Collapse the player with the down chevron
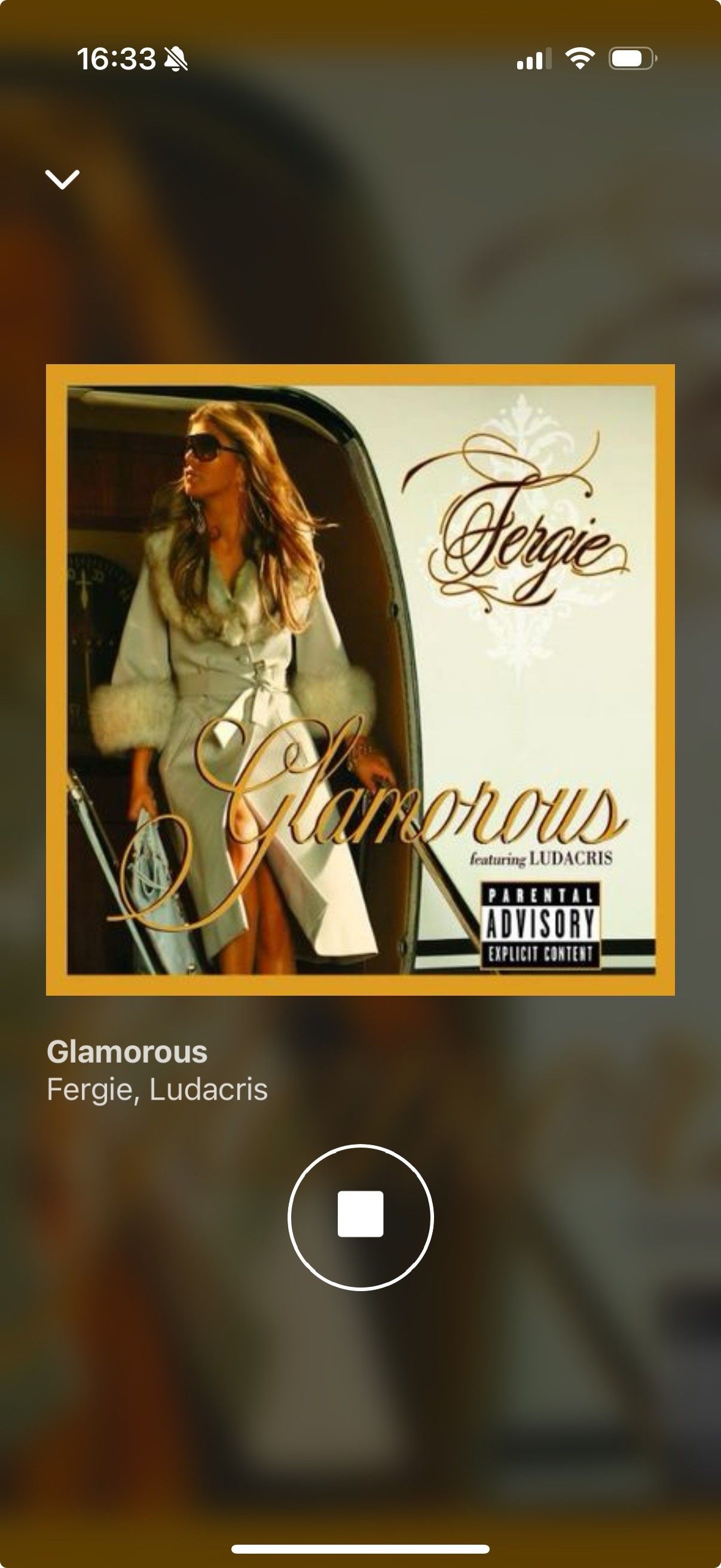 62,179
